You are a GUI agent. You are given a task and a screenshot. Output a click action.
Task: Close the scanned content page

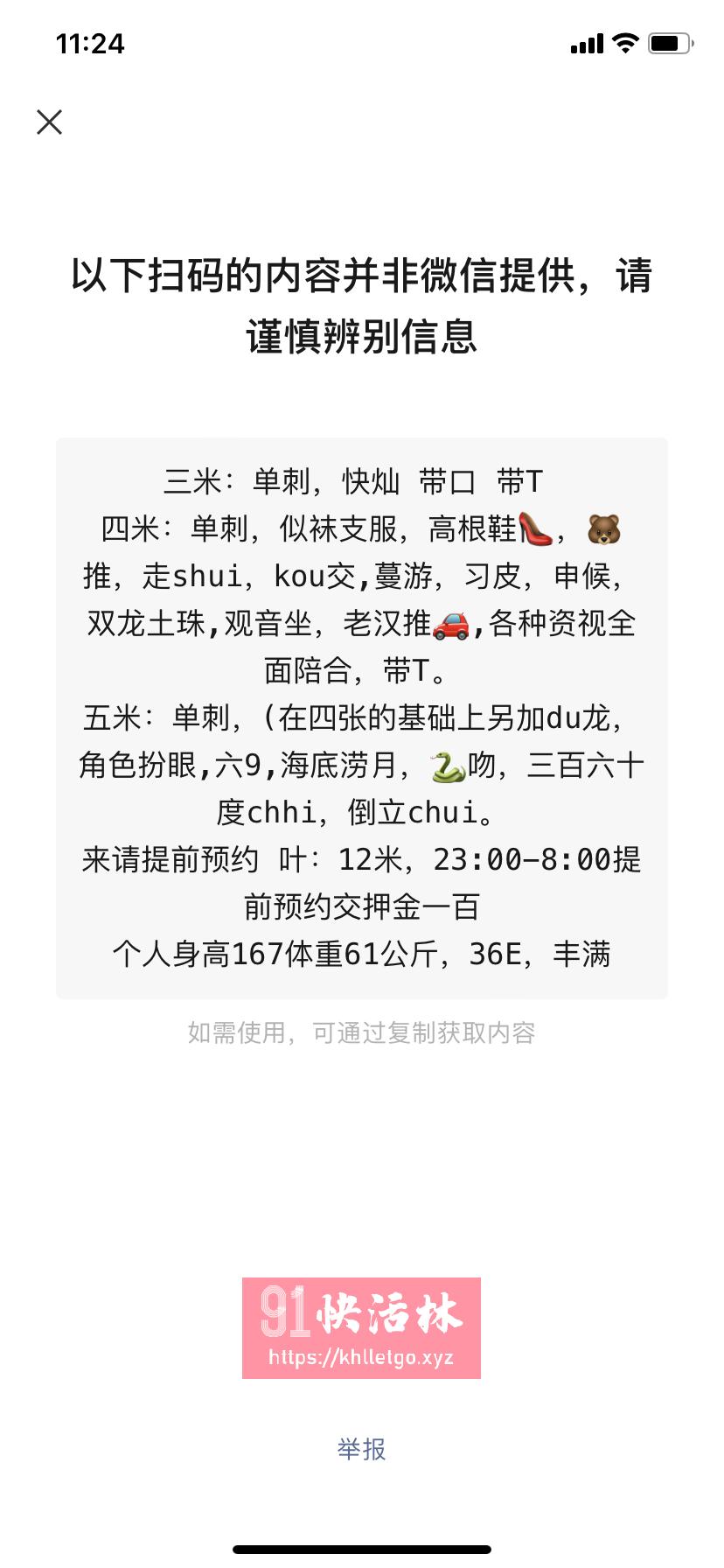(50, 122)
